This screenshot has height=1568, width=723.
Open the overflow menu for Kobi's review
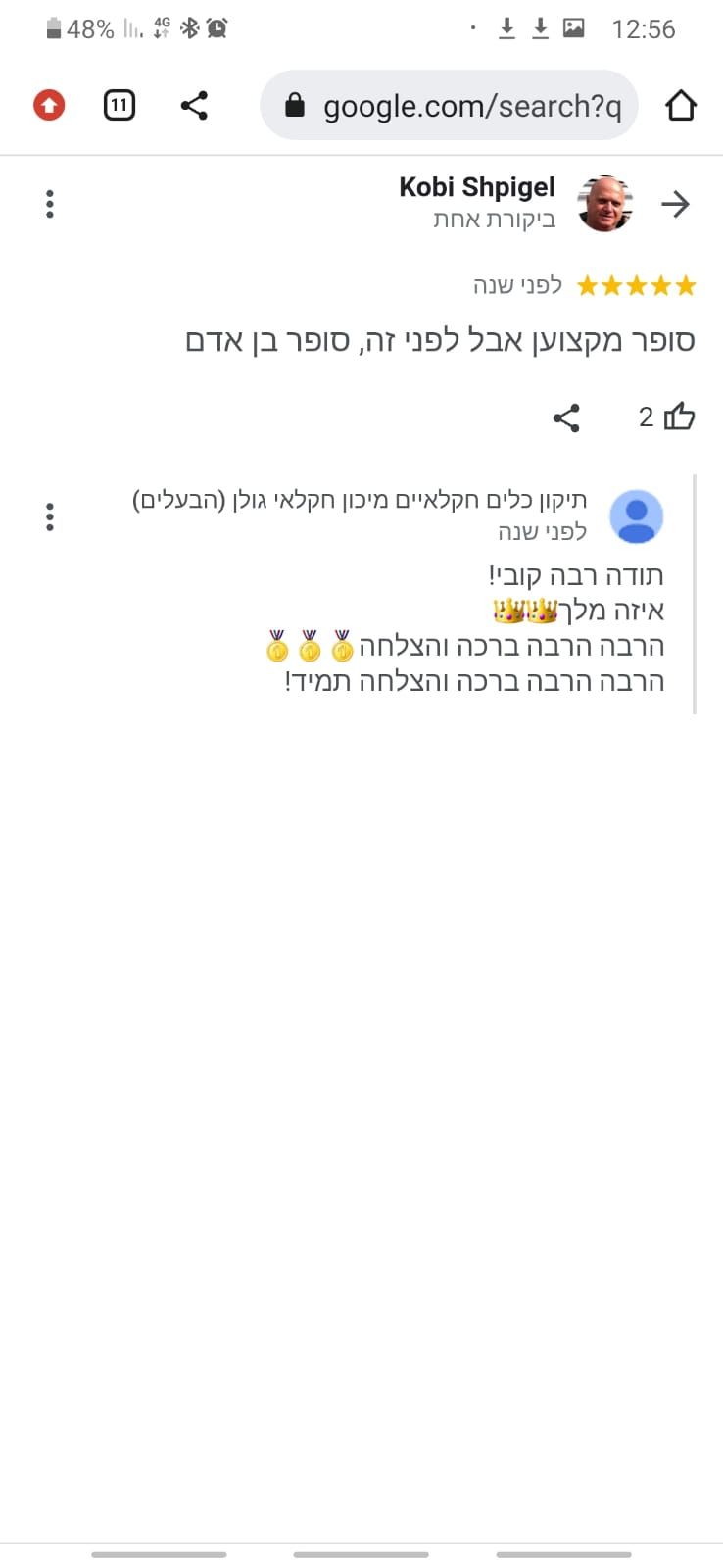point(50,204)
